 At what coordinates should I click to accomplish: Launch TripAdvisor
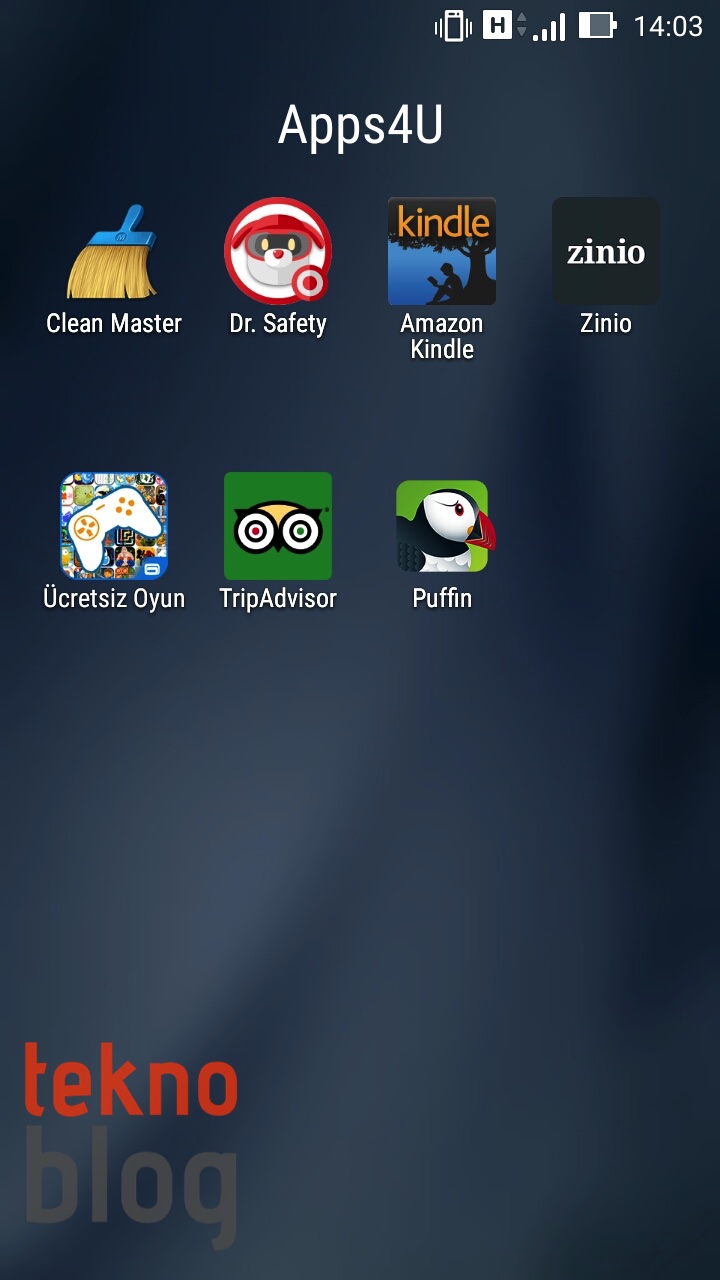coord(277,526)
